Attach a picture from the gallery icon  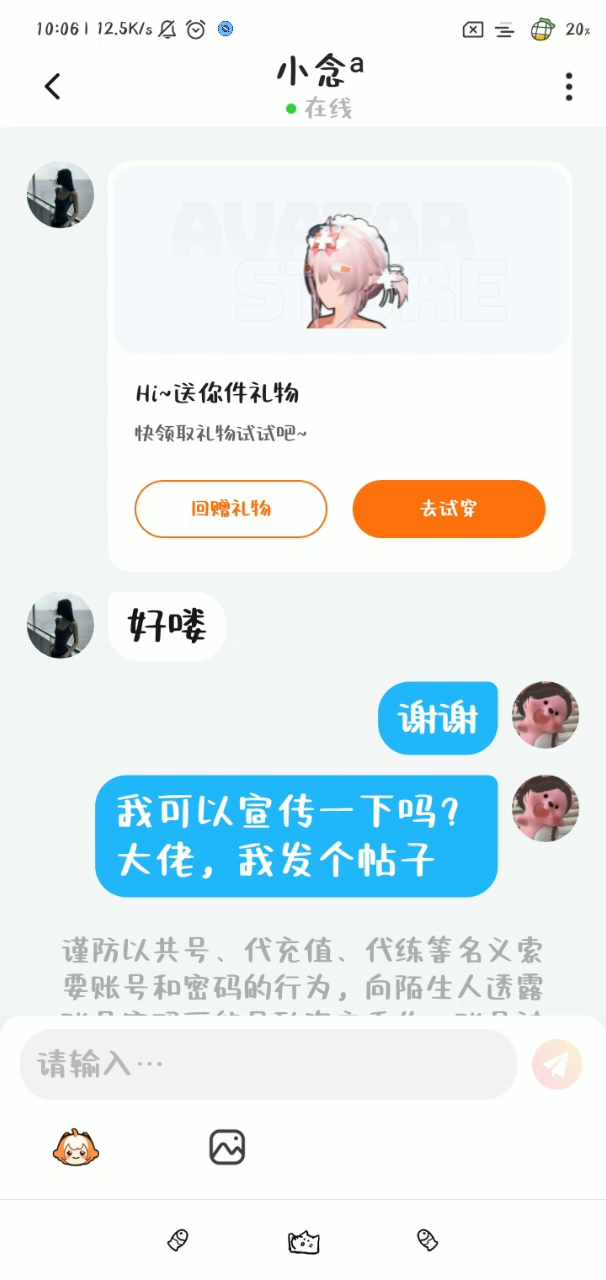[x=227, y=1147]
